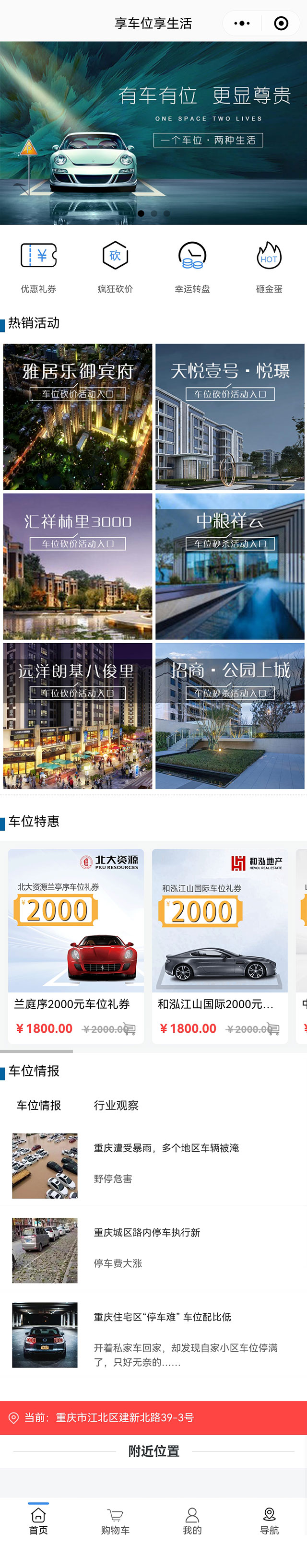Open the article 重庆遭受暴雨，多个地区车辆被淹
This screenshot has width=307, height=1568.
click(165, 1148)
